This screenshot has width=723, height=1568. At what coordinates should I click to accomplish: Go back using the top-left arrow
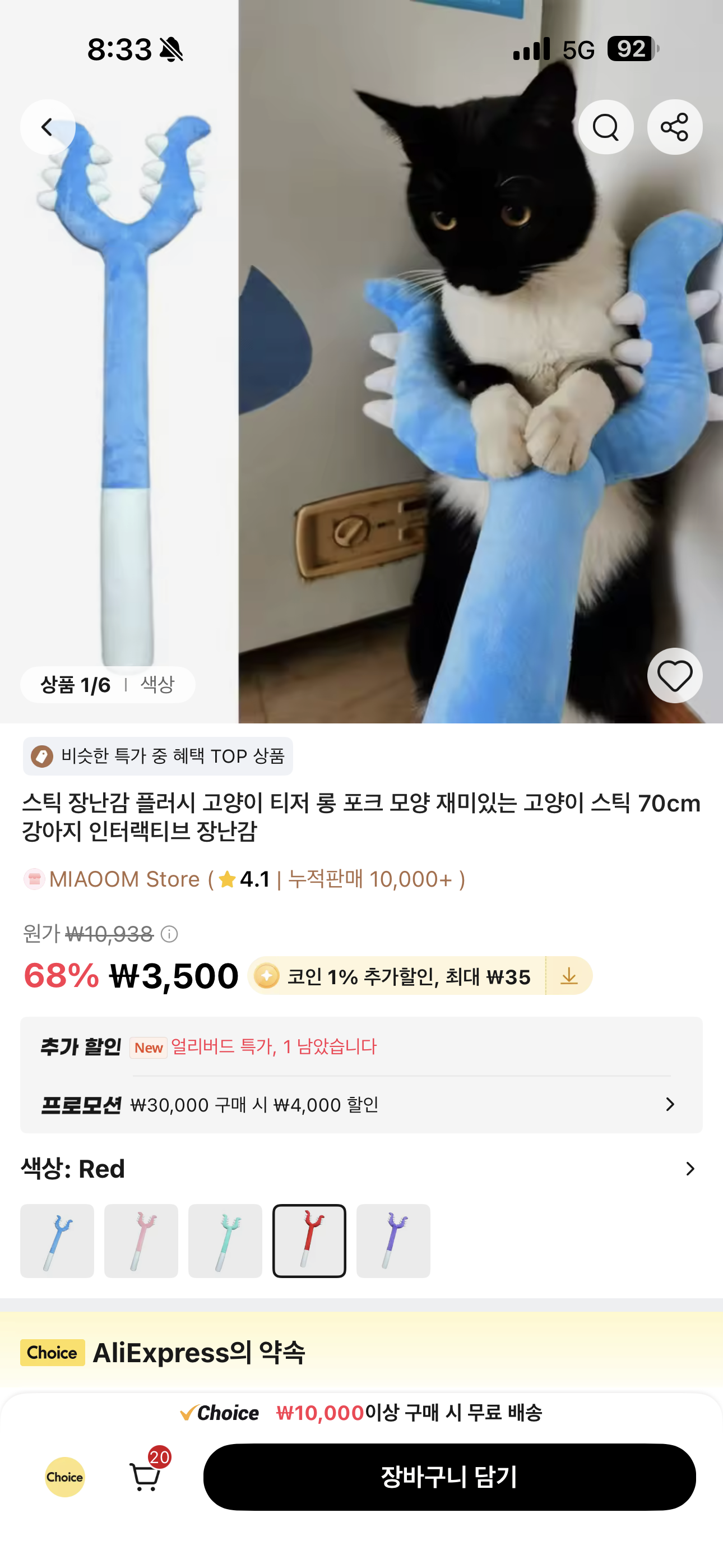[x=48, y=127]
